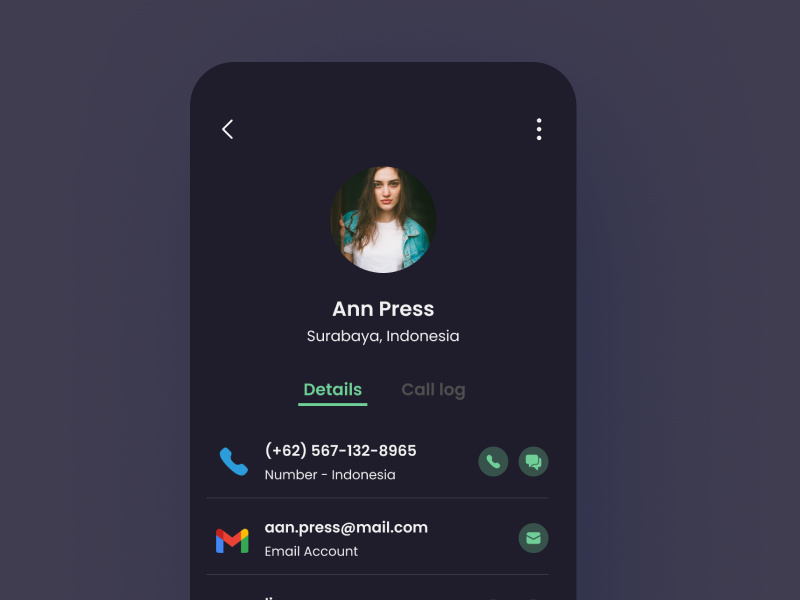The image size is (800, 600).
Task: Send email to aan.press@mail.com
Action: coord(533,538)
